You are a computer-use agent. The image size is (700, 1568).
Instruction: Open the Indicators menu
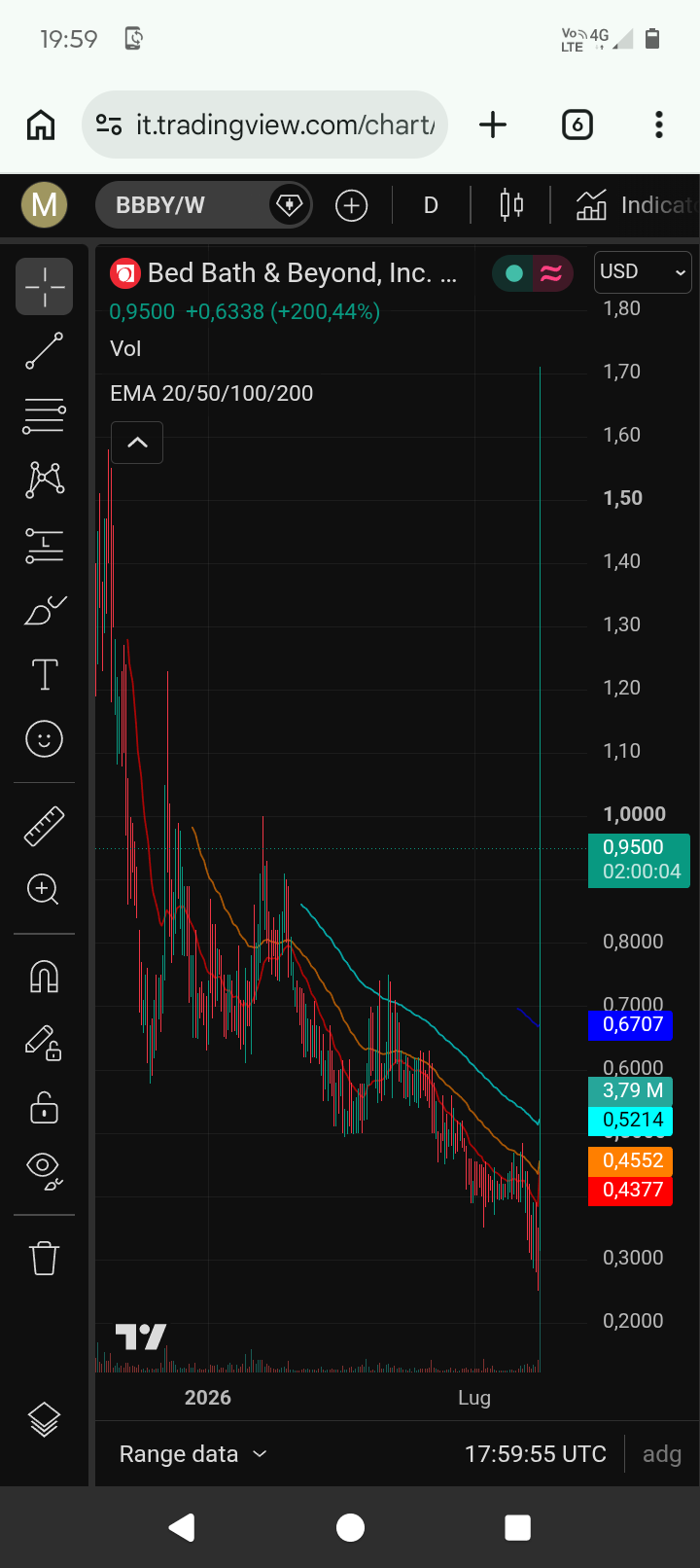point(636,205)
